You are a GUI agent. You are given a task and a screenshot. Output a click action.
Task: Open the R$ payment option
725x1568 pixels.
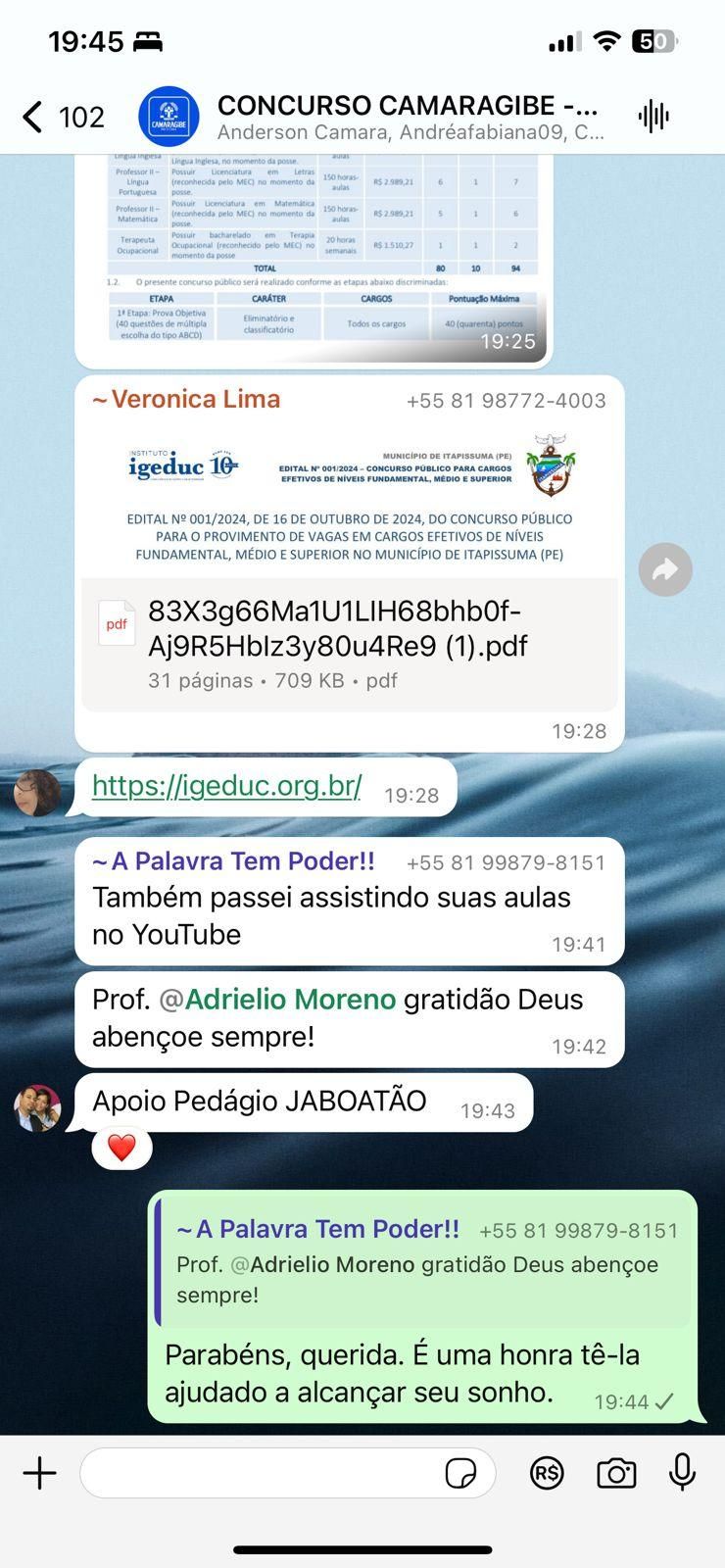(547, 1473)
